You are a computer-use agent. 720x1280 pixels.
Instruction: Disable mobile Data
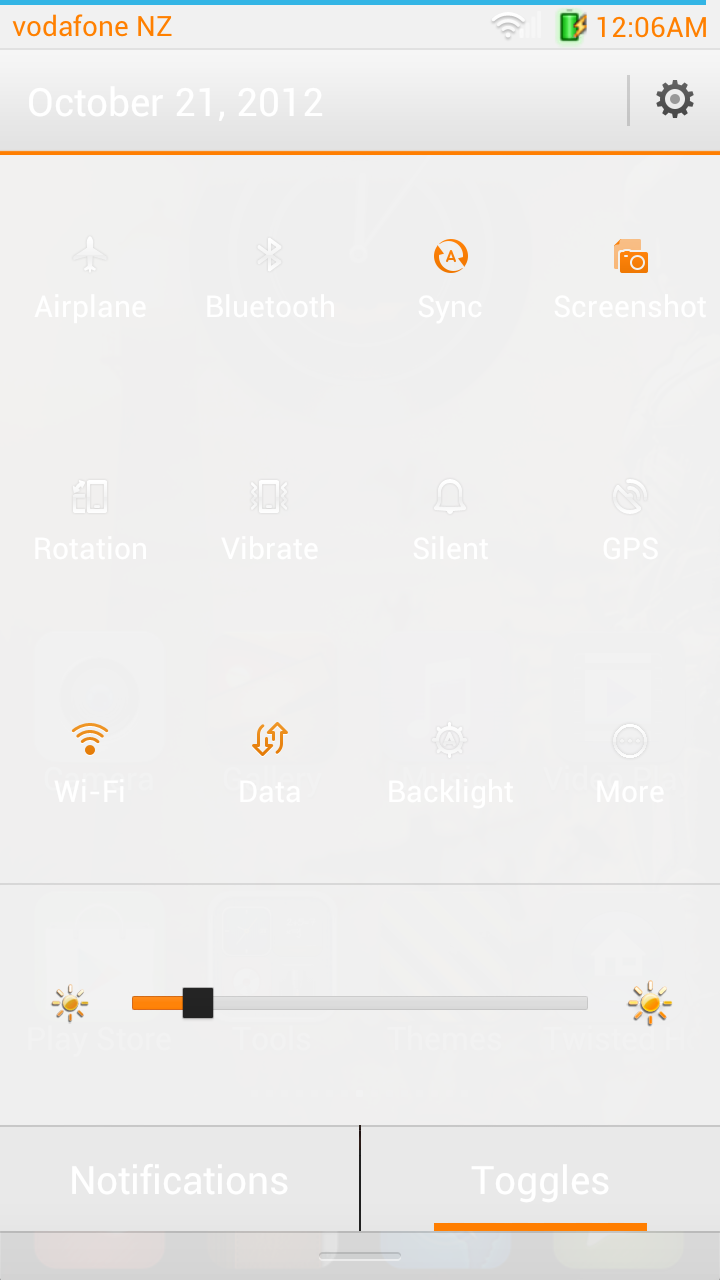270,762
